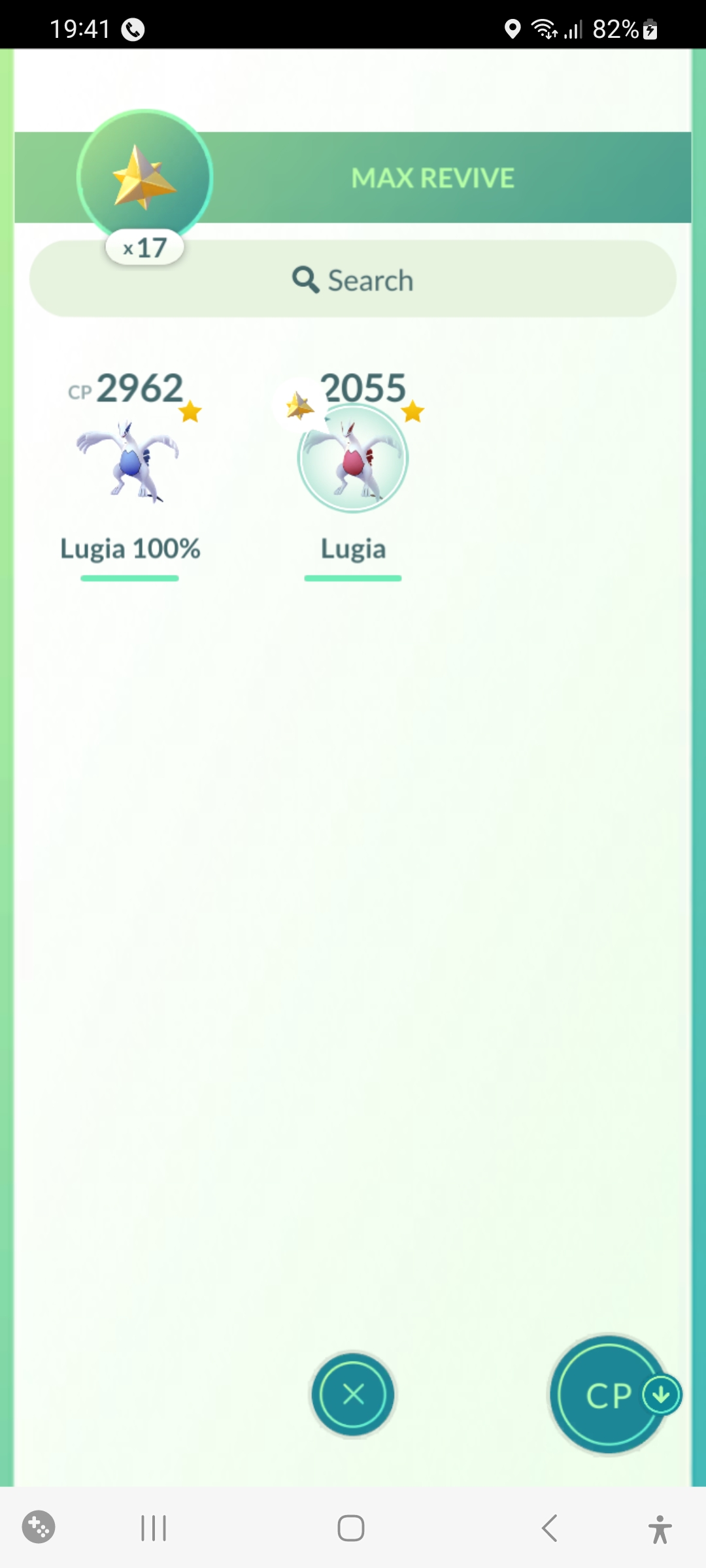This screenshot has height=1568, width=706.
Task: Go back using the system back button
Action: [550, 1528]
